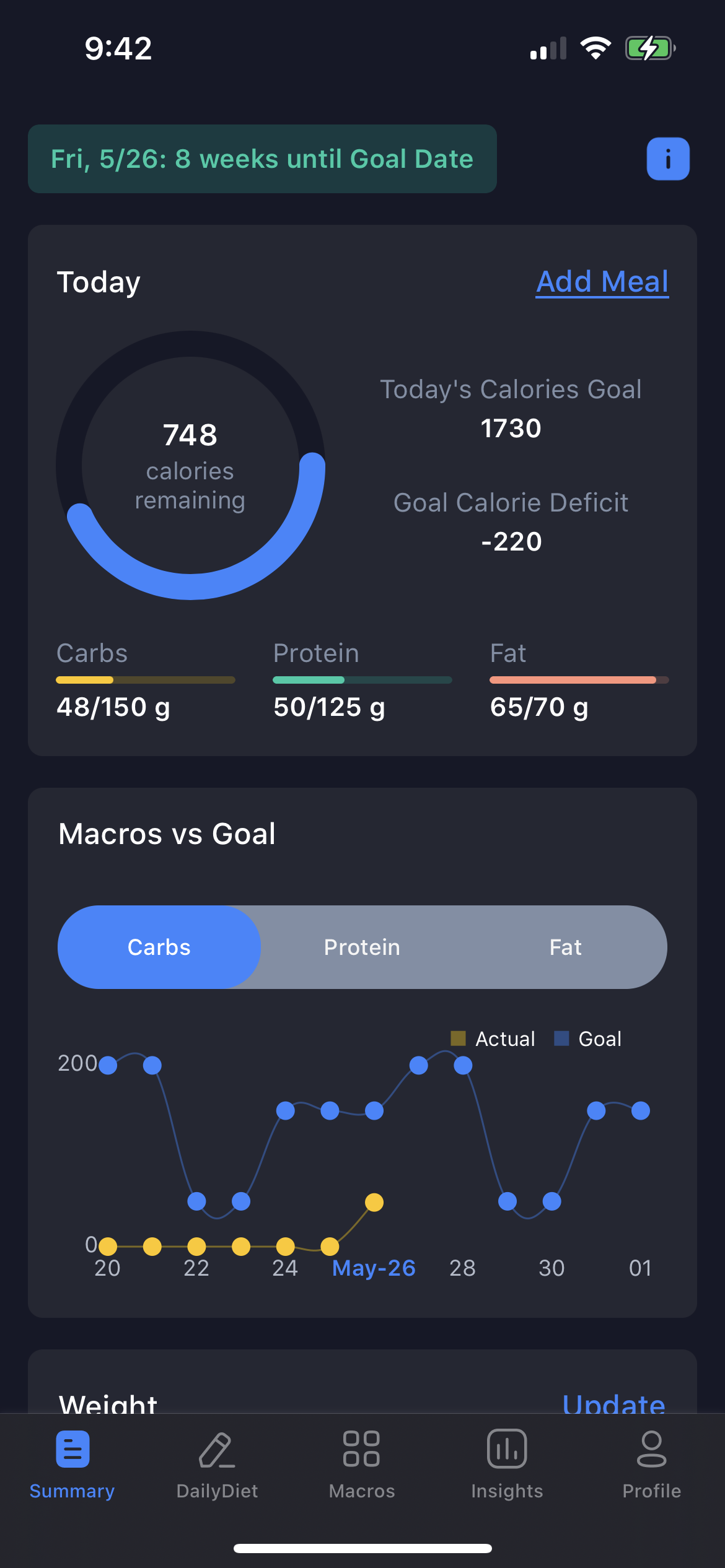Keep Carbs selected in the macro selector
Image resolution: width=725 pixels, height=1568 pixels.
tap(159, 947)
